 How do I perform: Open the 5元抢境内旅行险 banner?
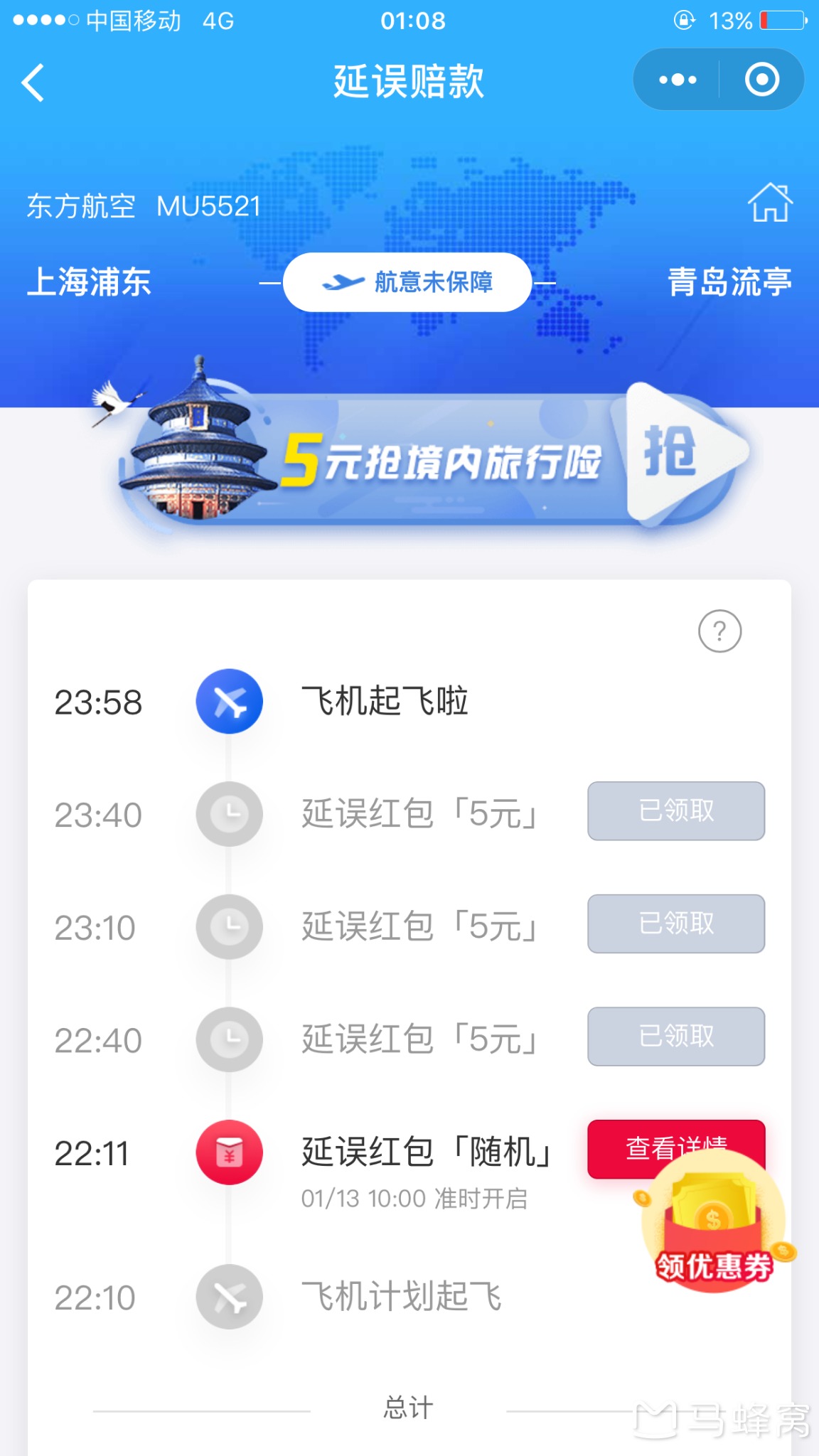[x=434, y=459]
